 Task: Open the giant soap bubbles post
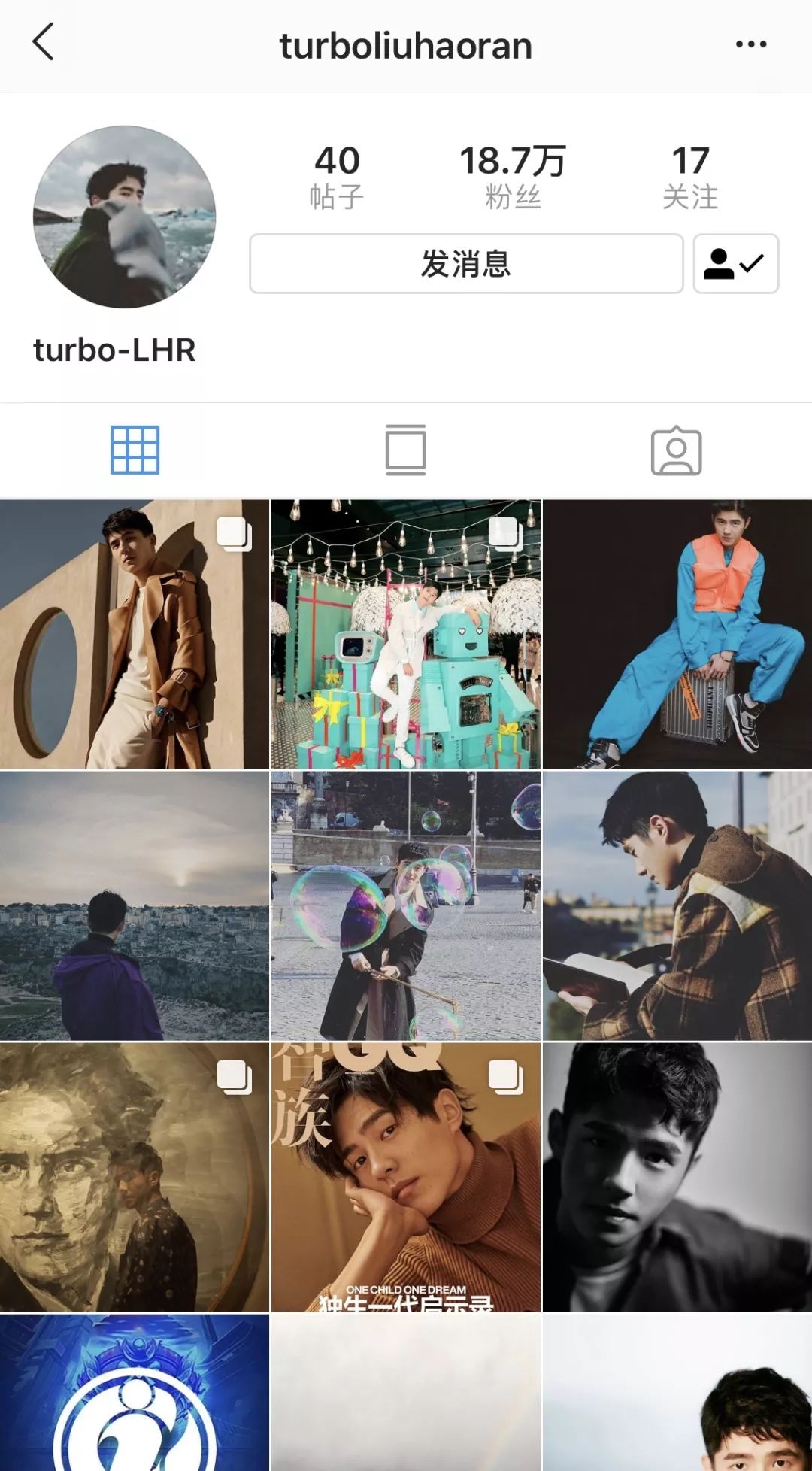[405, 905]
